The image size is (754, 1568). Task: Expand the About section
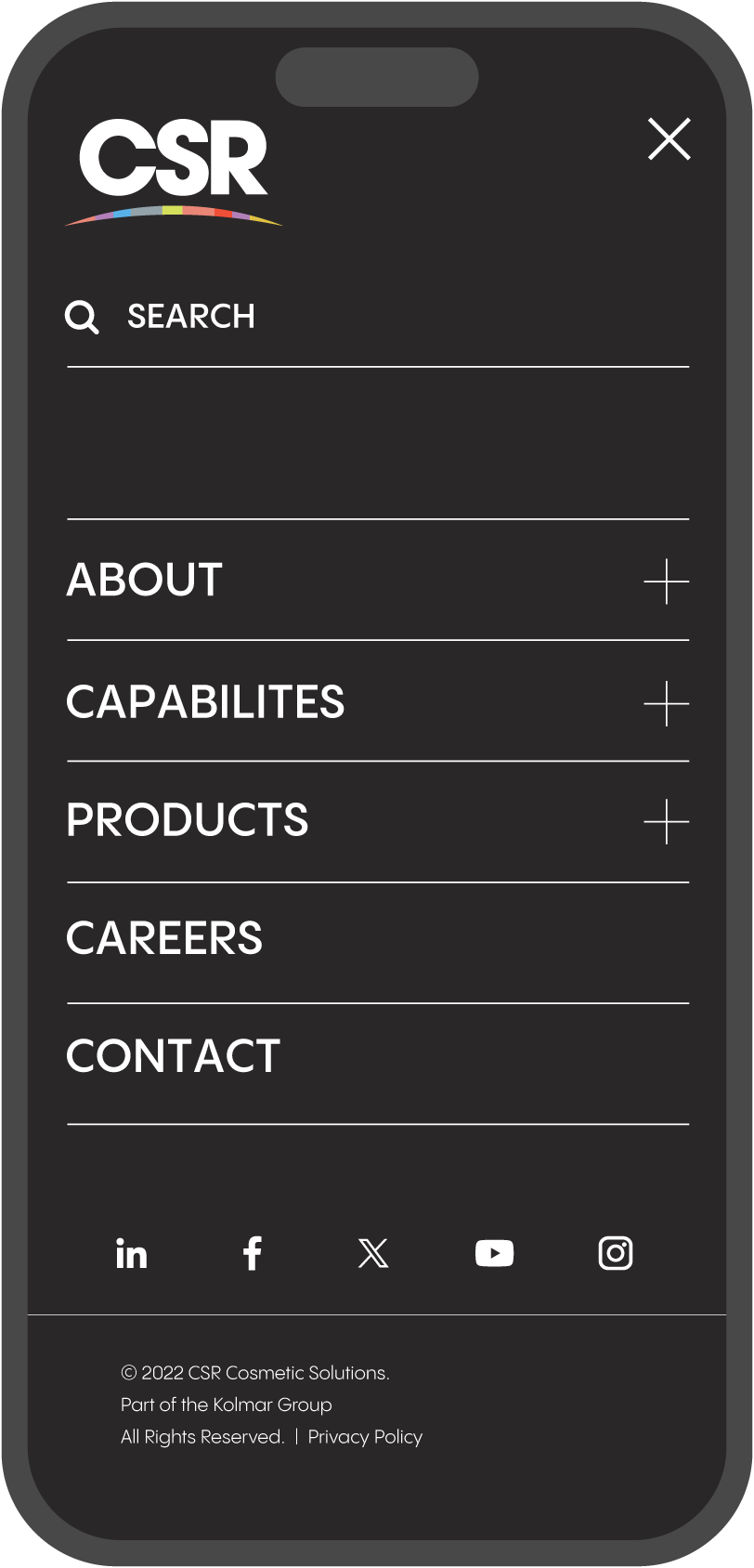click(666, 581)
